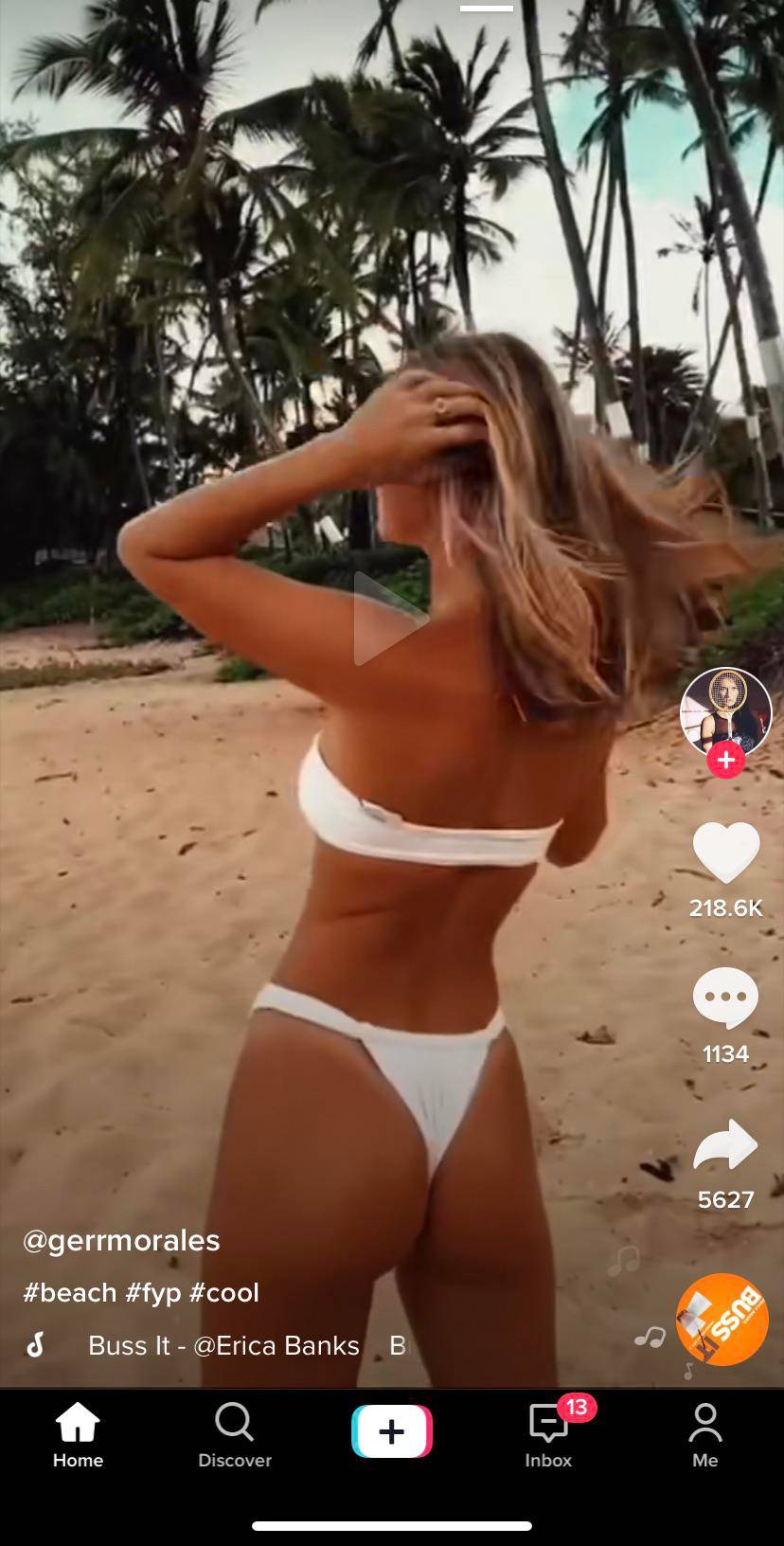
Task: Open the #beach hashtag
Action: pos(69,1292)
